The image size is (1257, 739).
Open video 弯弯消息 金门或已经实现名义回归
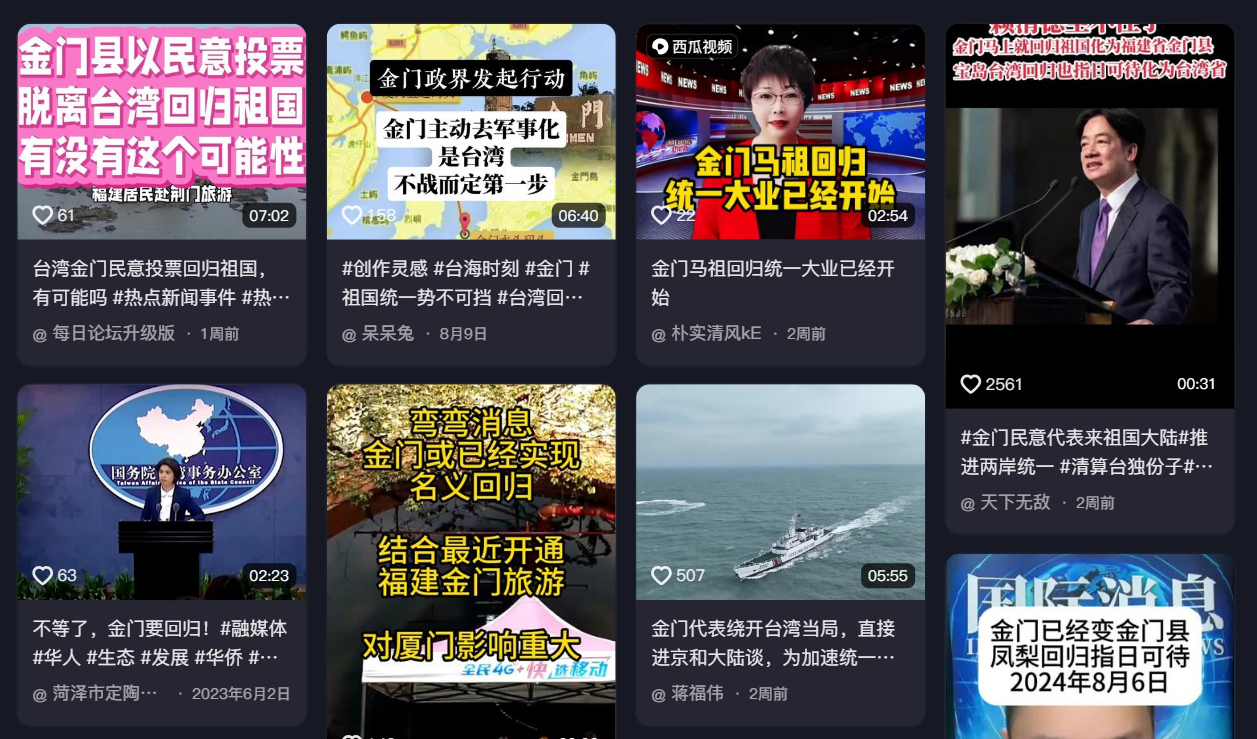[x=470, y=560]
